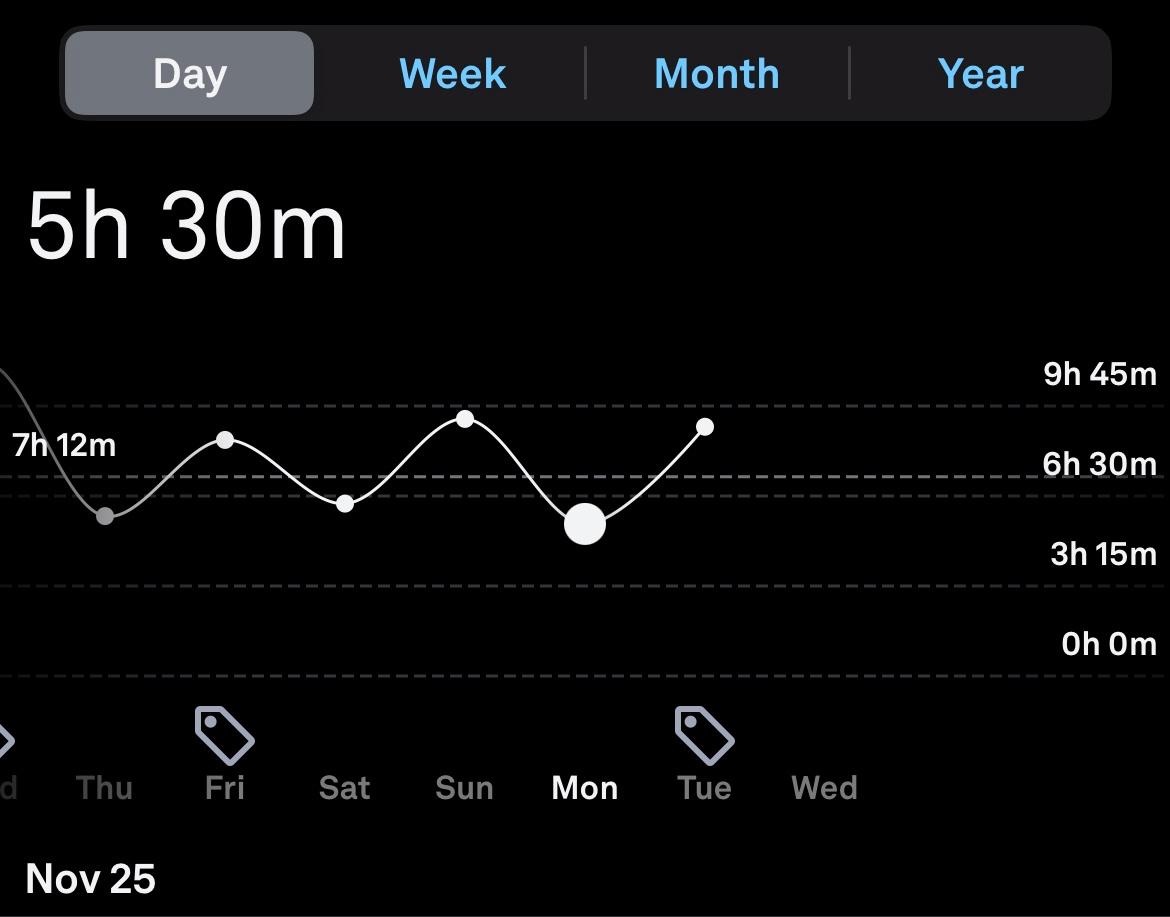The height and width of the screenshot is (917, 1170).
Task: Switch to the Week view
Action: coord(452,74)
